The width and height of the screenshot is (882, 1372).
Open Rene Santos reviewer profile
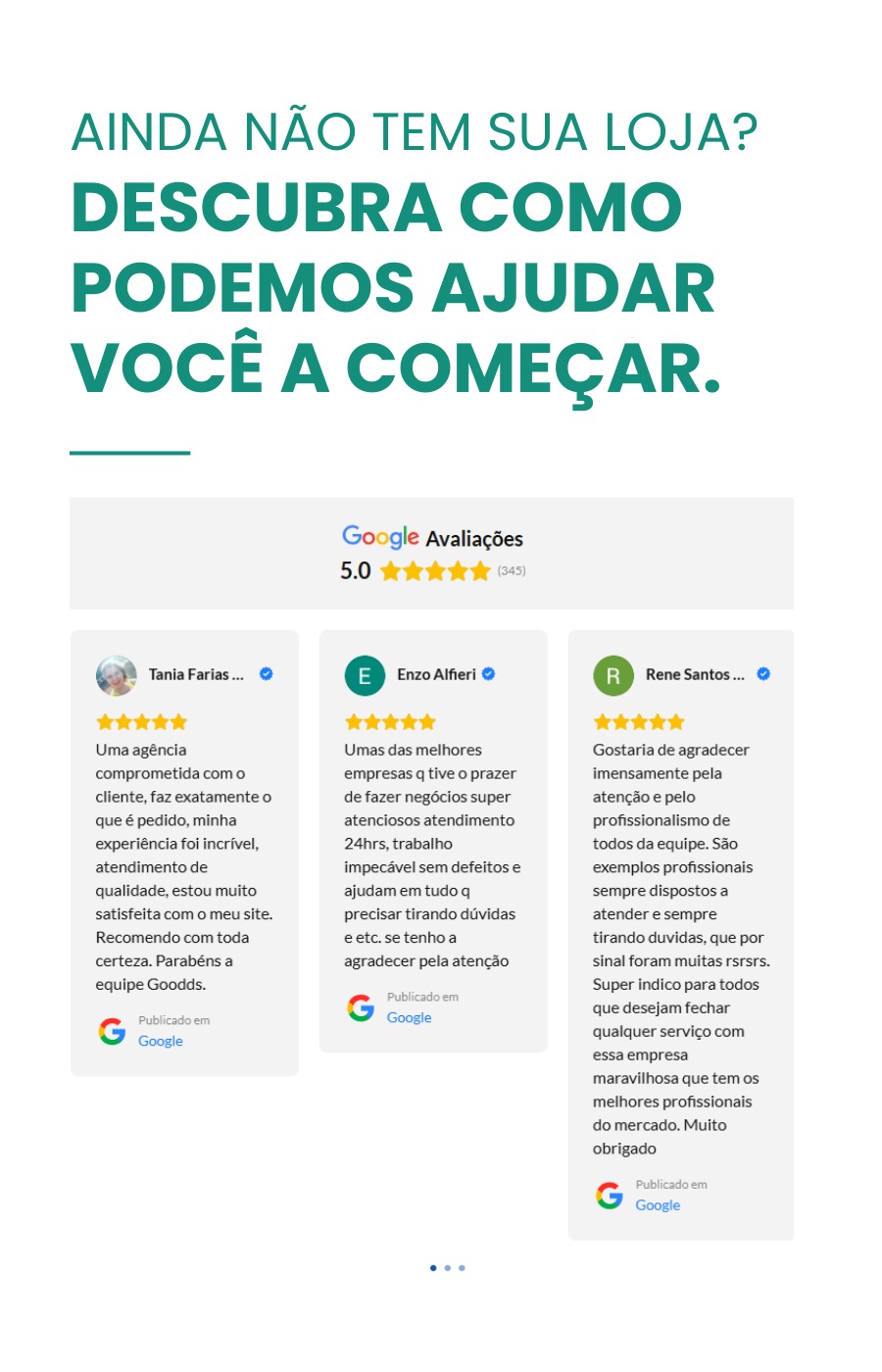coord(694,674)
